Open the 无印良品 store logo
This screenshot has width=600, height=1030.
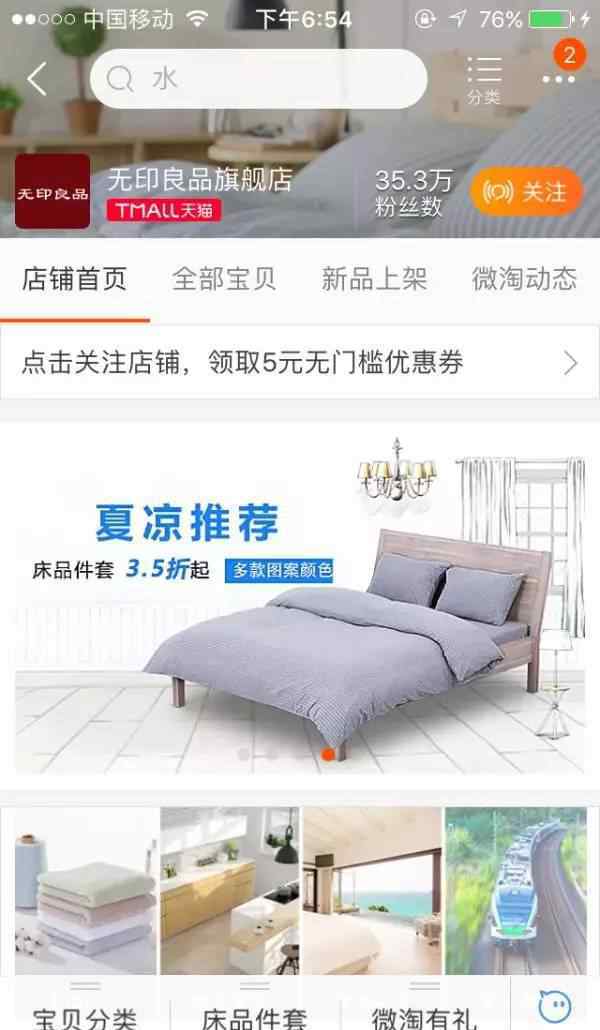[x=53, y=191]
